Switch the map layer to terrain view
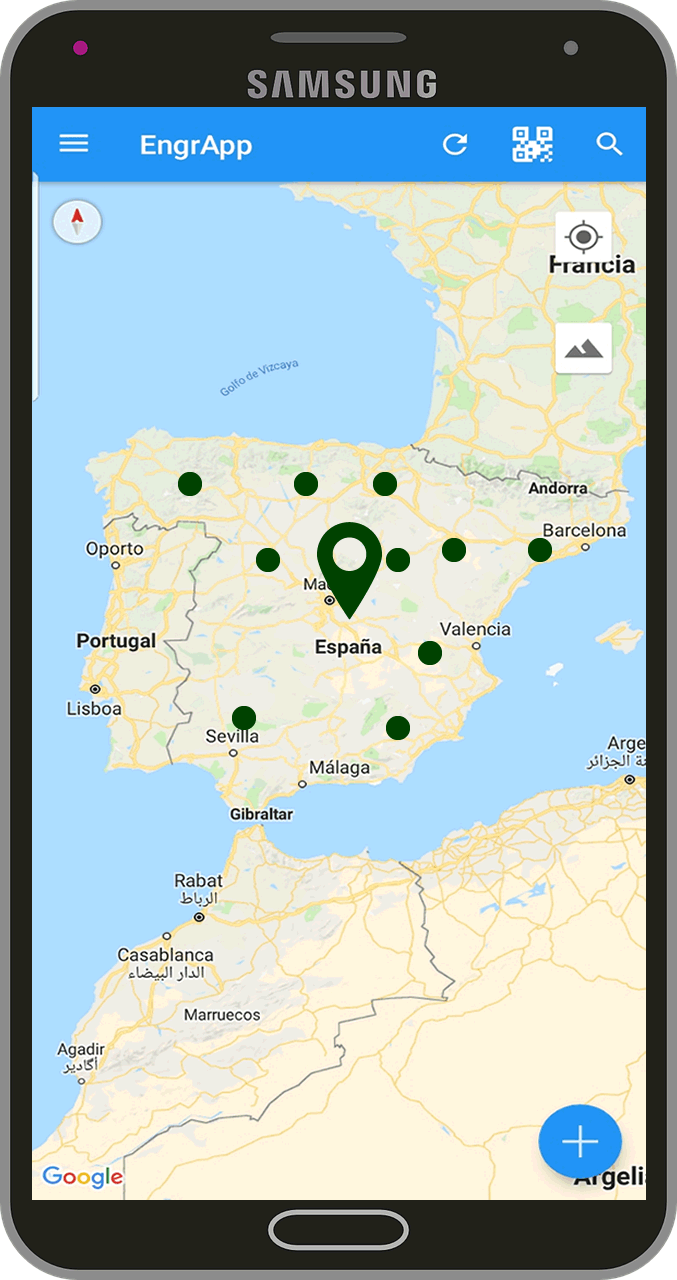 click(583, 348)
